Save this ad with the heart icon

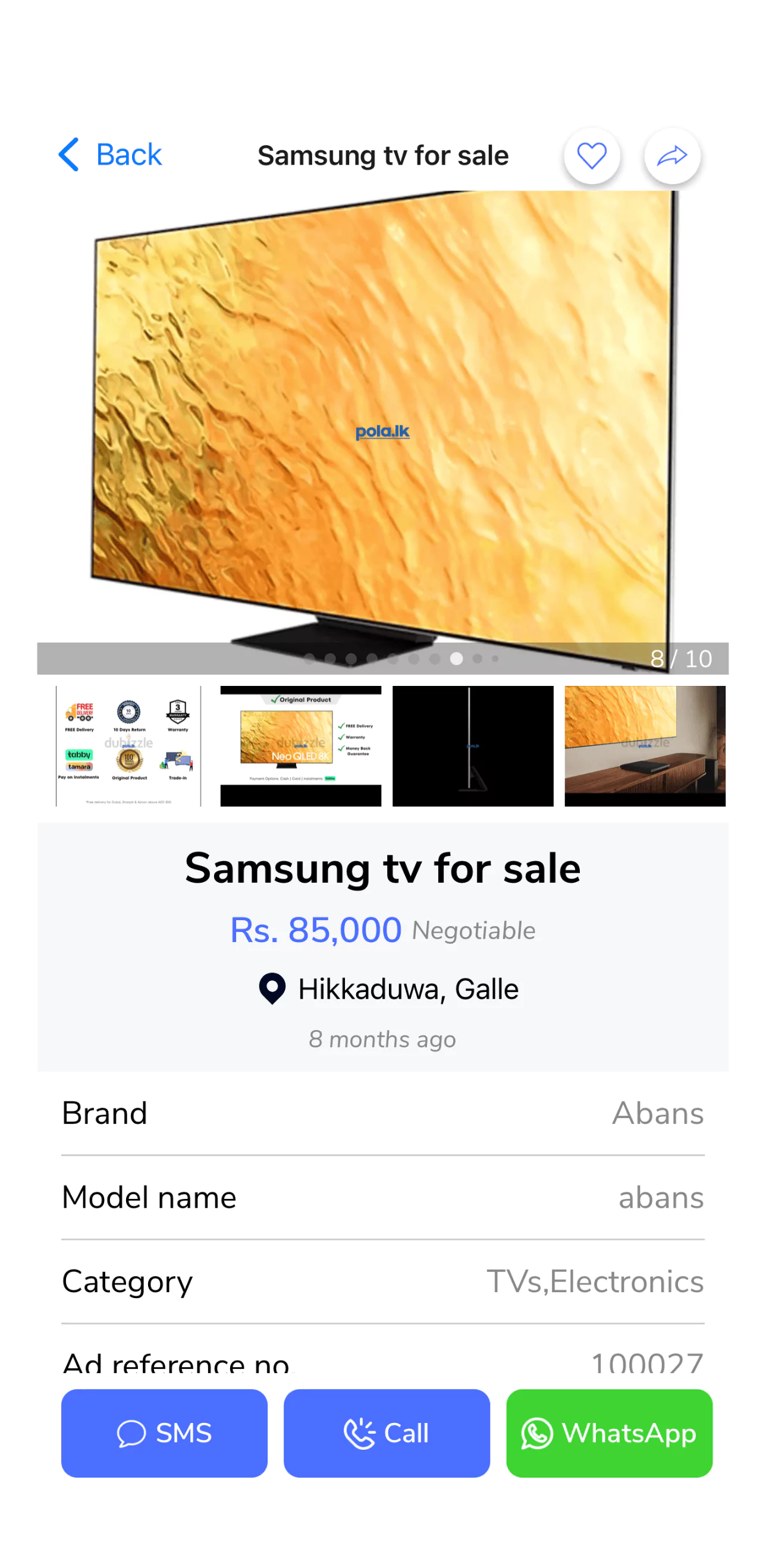[592, 156]
